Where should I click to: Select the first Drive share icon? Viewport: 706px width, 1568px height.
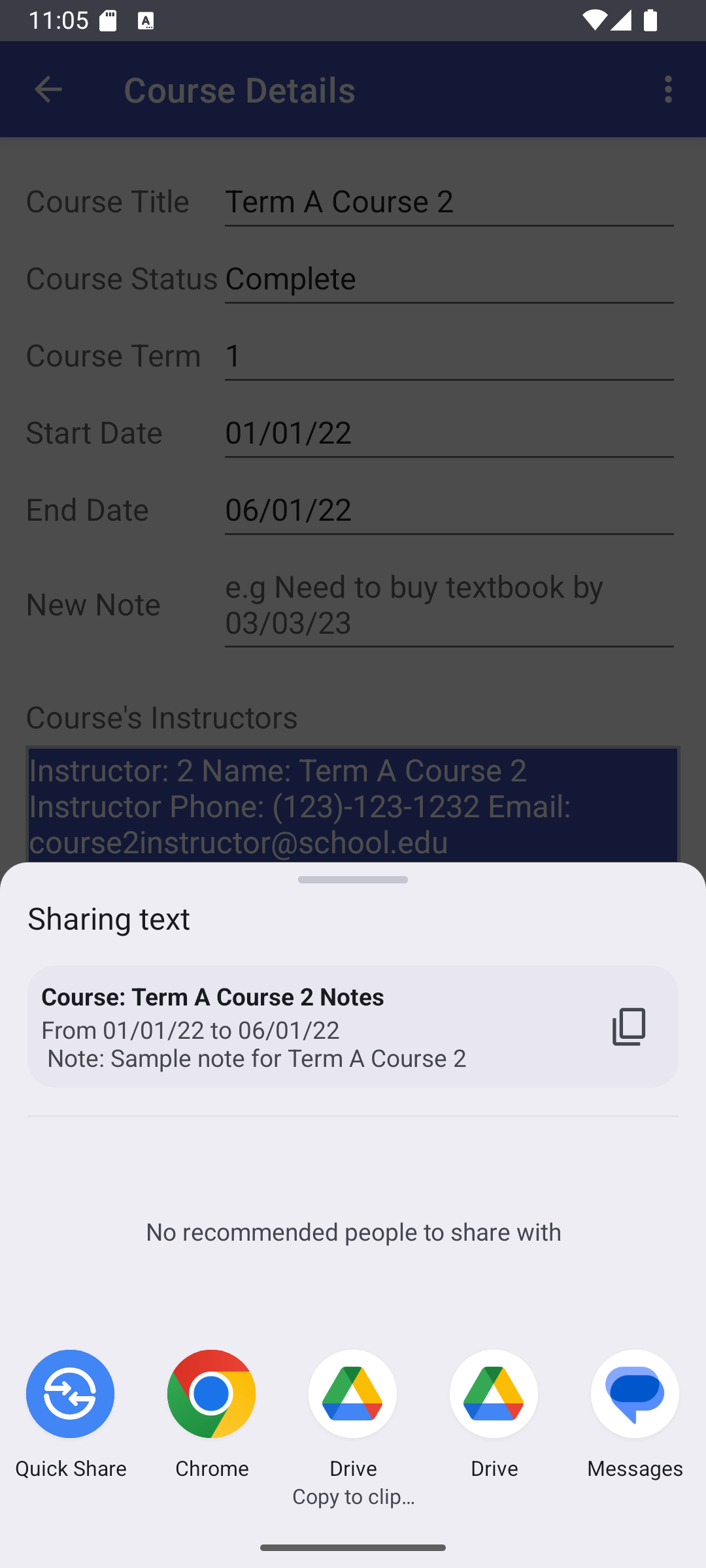click(352, 1394)
